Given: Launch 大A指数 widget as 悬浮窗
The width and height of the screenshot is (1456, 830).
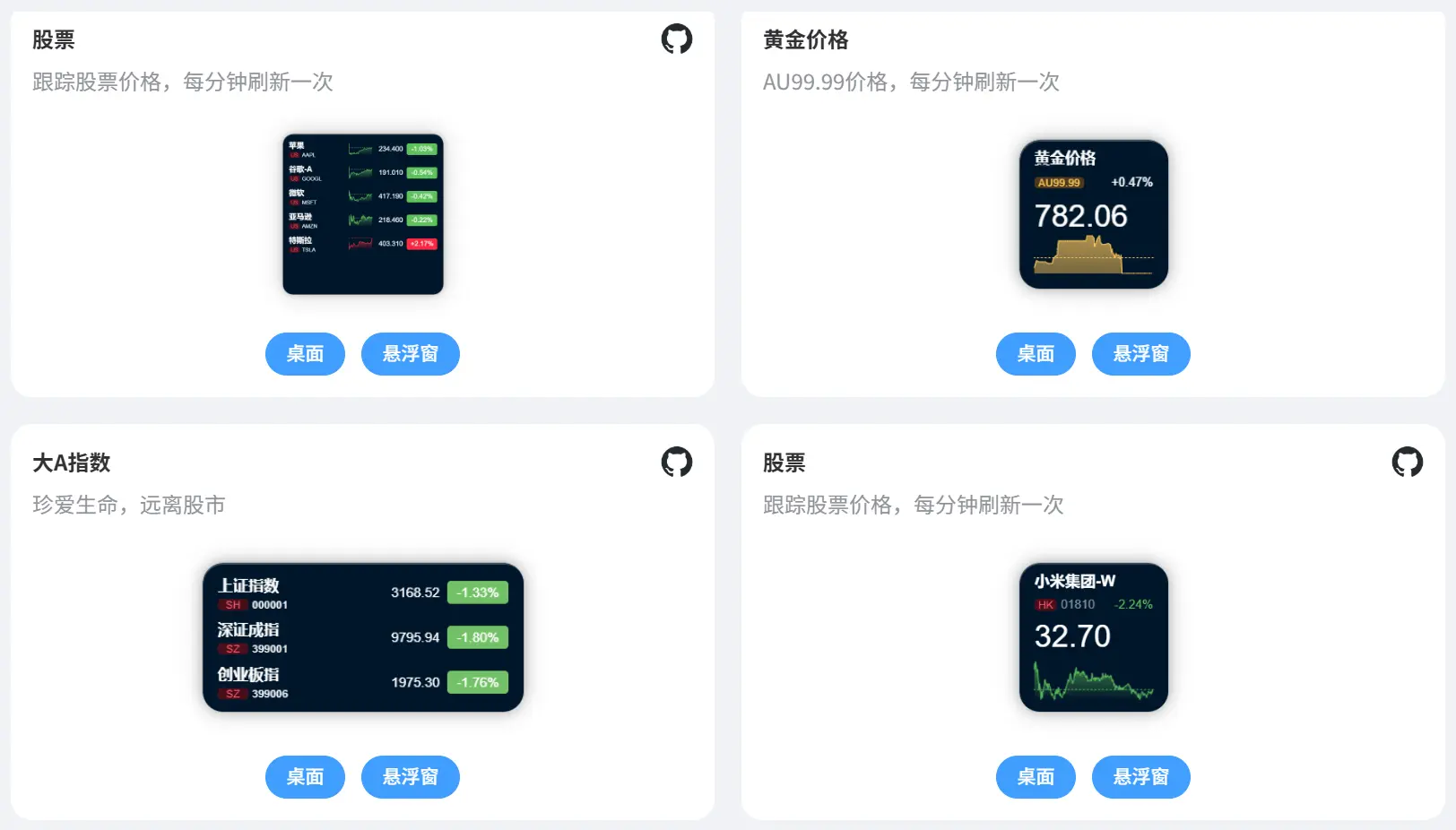Looking at the screenshot, I should coord(411,777).
